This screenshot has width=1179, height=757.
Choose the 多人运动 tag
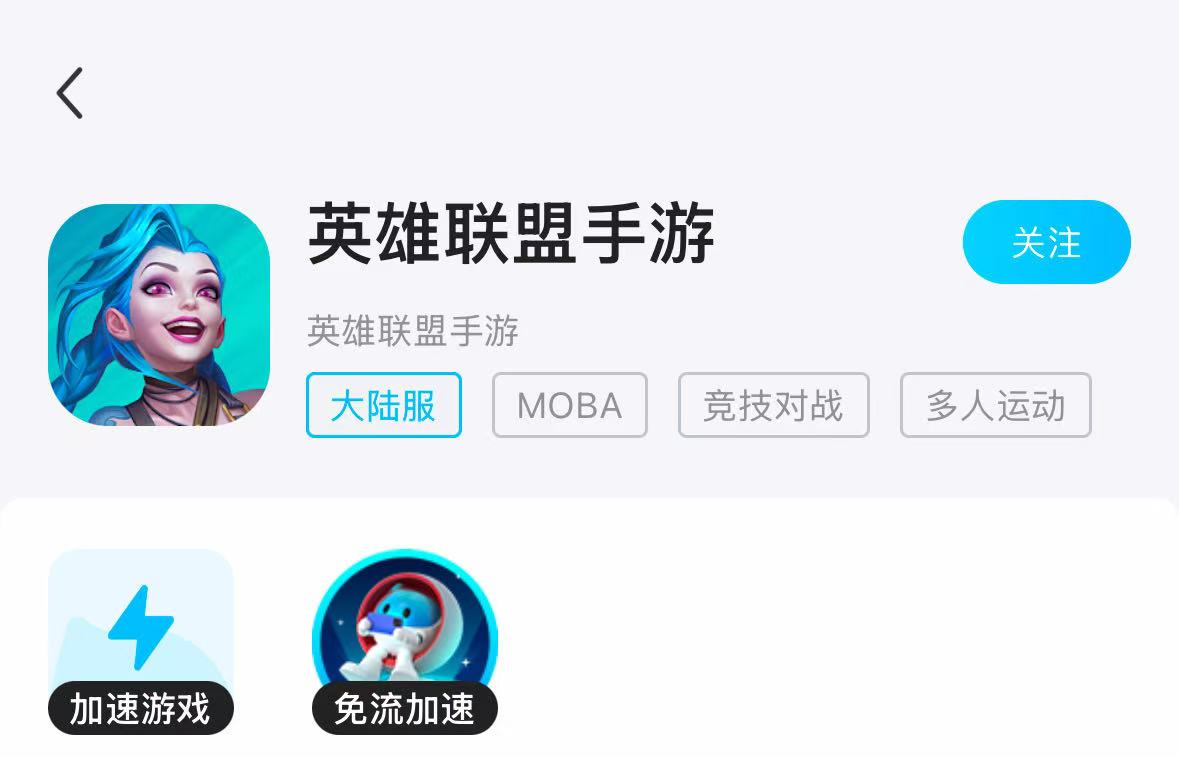(995, 405)
